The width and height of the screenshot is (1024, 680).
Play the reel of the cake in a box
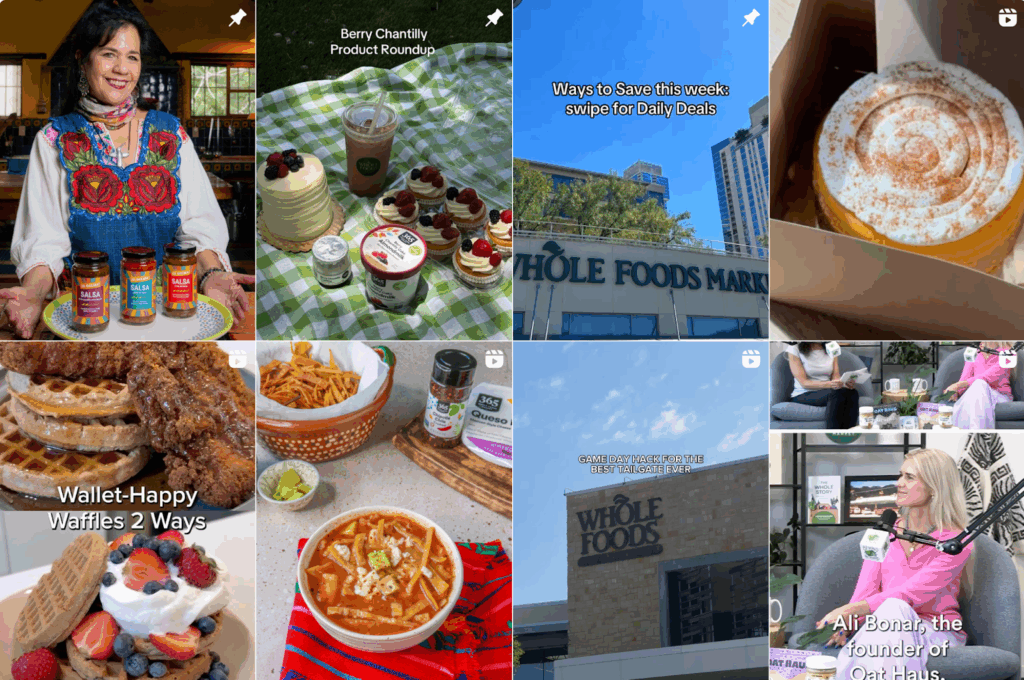coord(897,170)
